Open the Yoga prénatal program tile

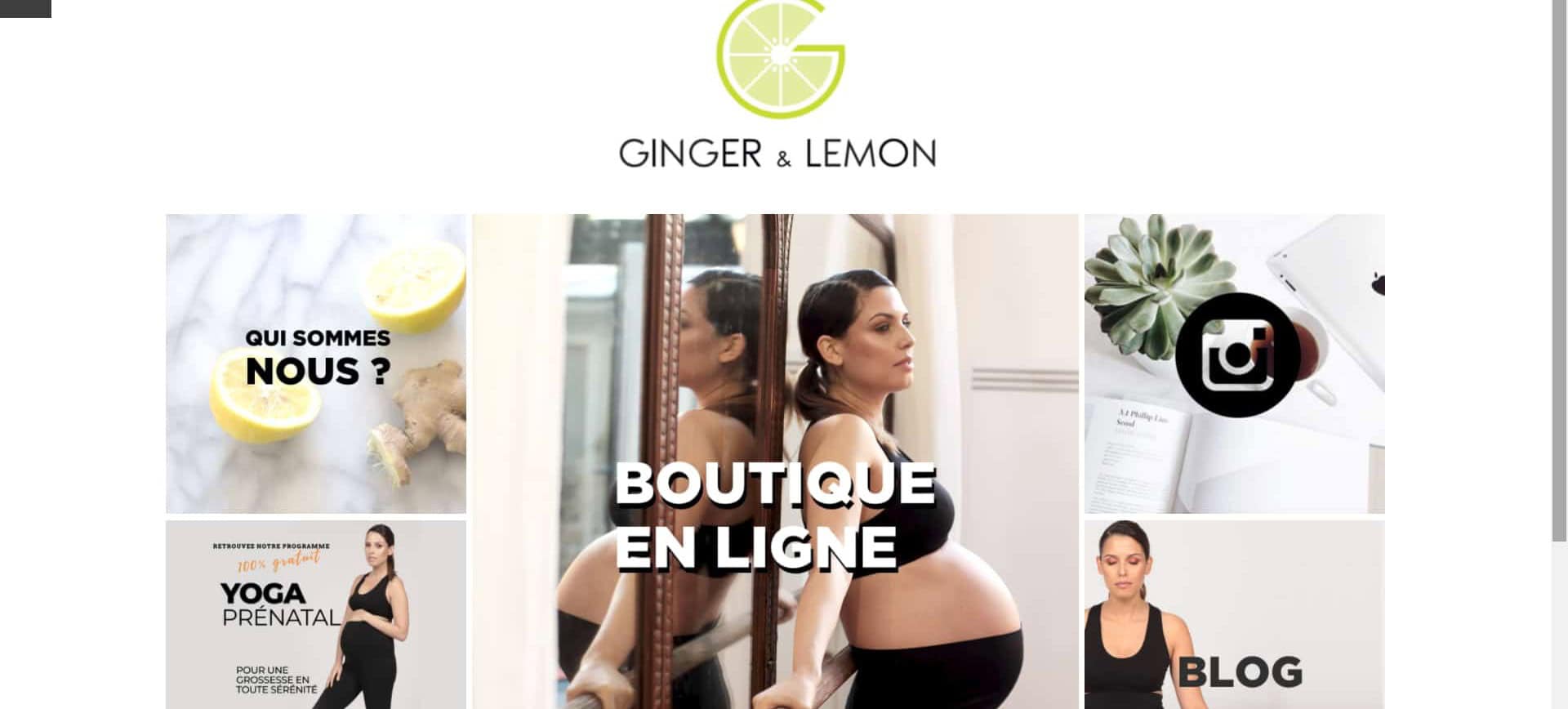(316, 614)
